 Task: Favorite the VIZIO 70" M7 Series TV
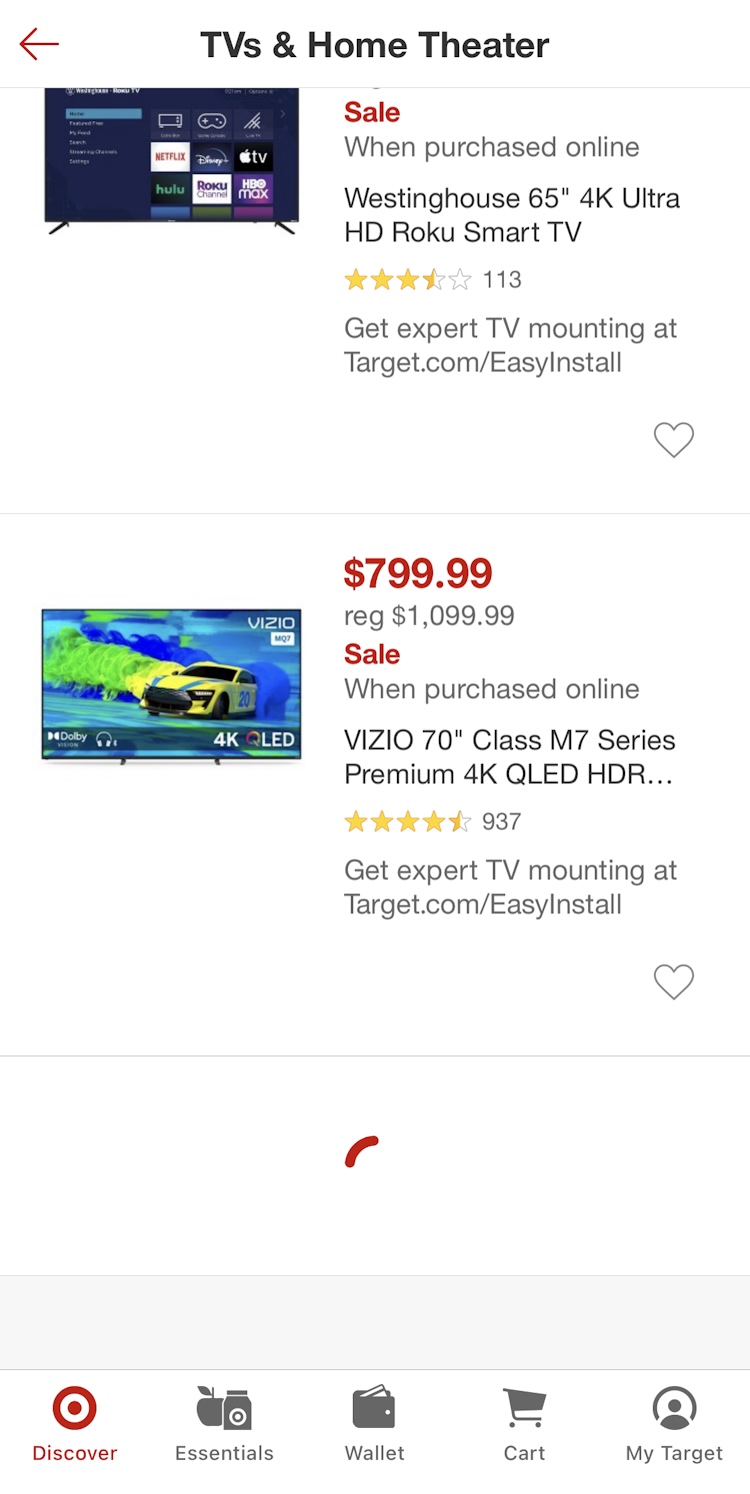[x=673, y=981]
